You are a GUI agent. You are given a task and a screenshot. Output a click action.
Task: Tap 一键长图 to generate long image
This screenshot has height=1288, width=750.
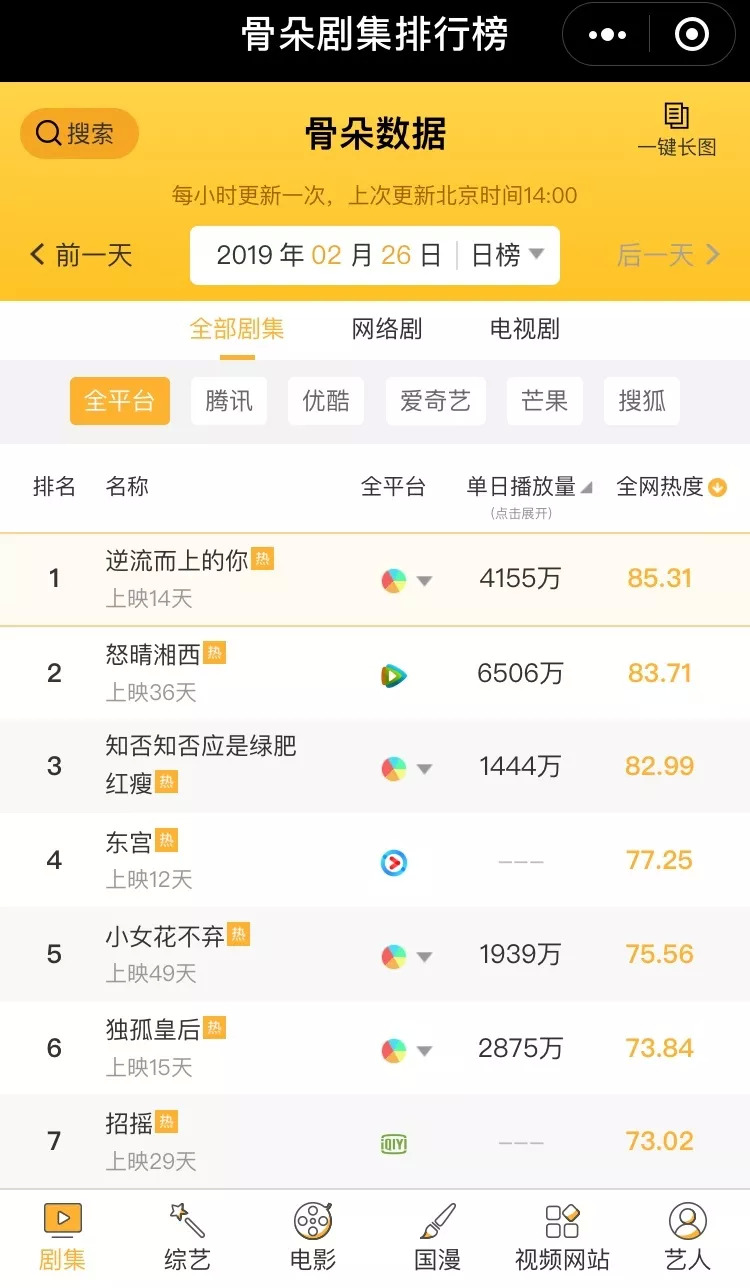(677, 130)
